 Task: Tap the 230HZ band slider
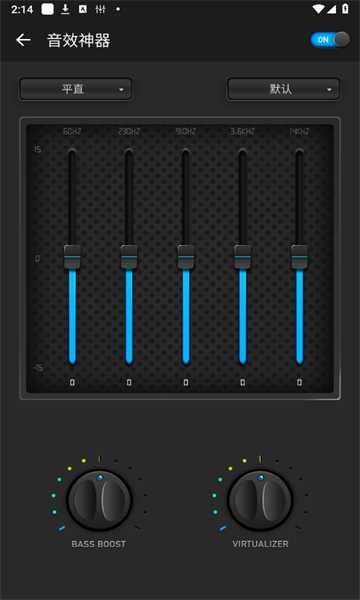point(129,257)
